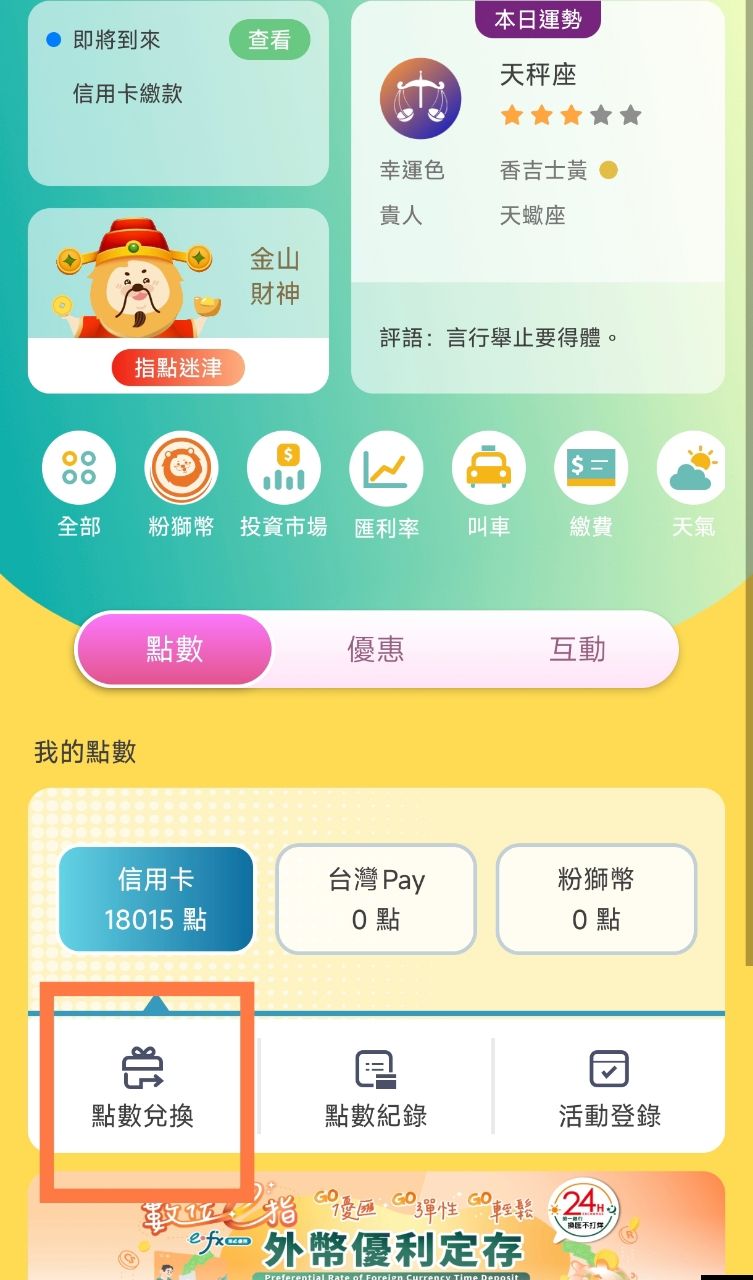Select the 點數 tab
This screenshot has width=753, height=1280.
(174, 649)
